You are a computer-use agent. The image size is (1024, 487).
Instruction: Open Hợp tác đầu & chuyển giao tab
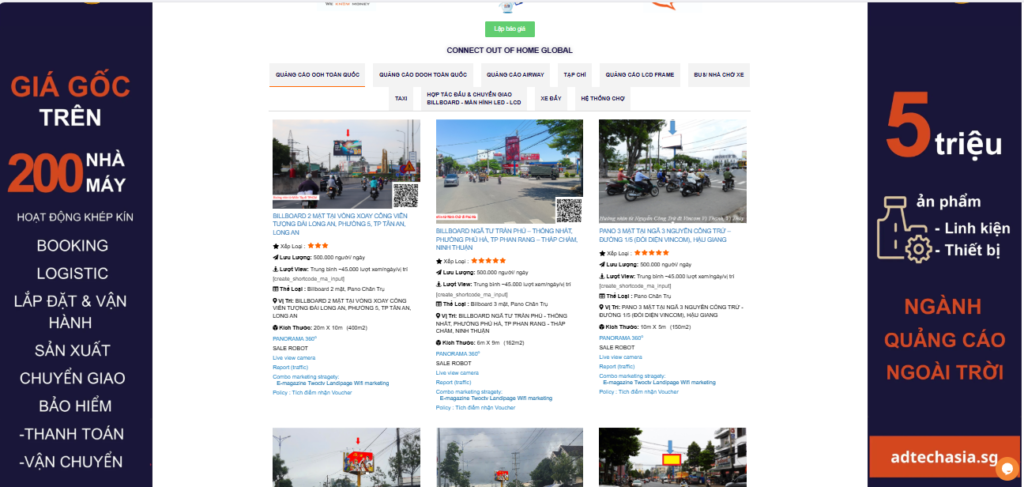coord(474,99)
